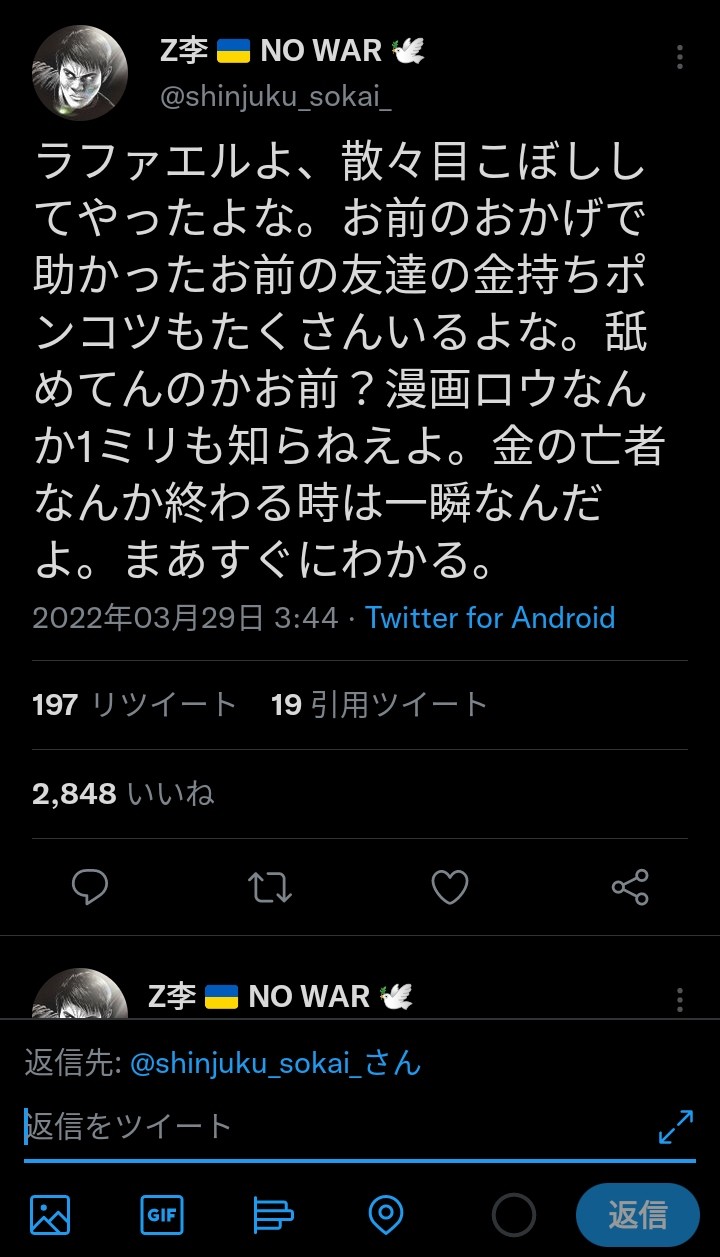Add a GIF to the reply

(x=162, y=1215)
